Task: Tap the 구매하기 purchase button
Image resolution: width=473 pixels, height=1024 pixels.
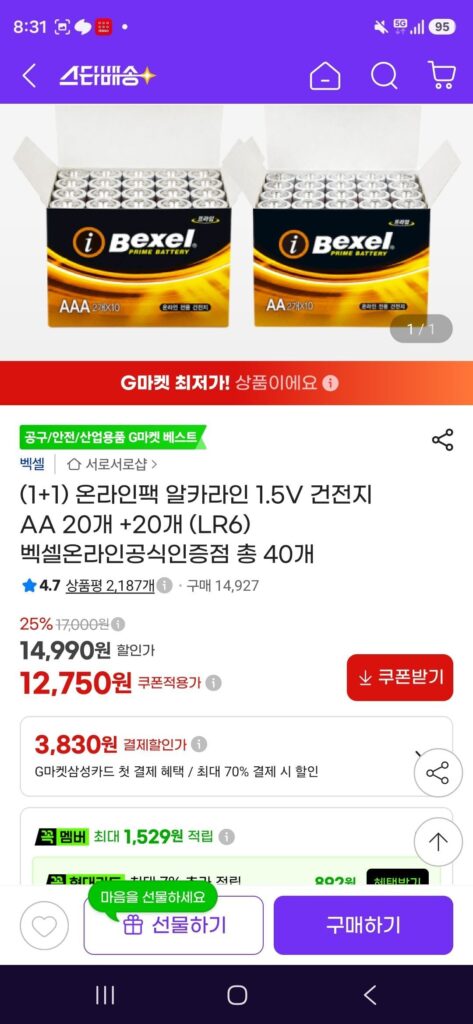Action: coord(363,925)
